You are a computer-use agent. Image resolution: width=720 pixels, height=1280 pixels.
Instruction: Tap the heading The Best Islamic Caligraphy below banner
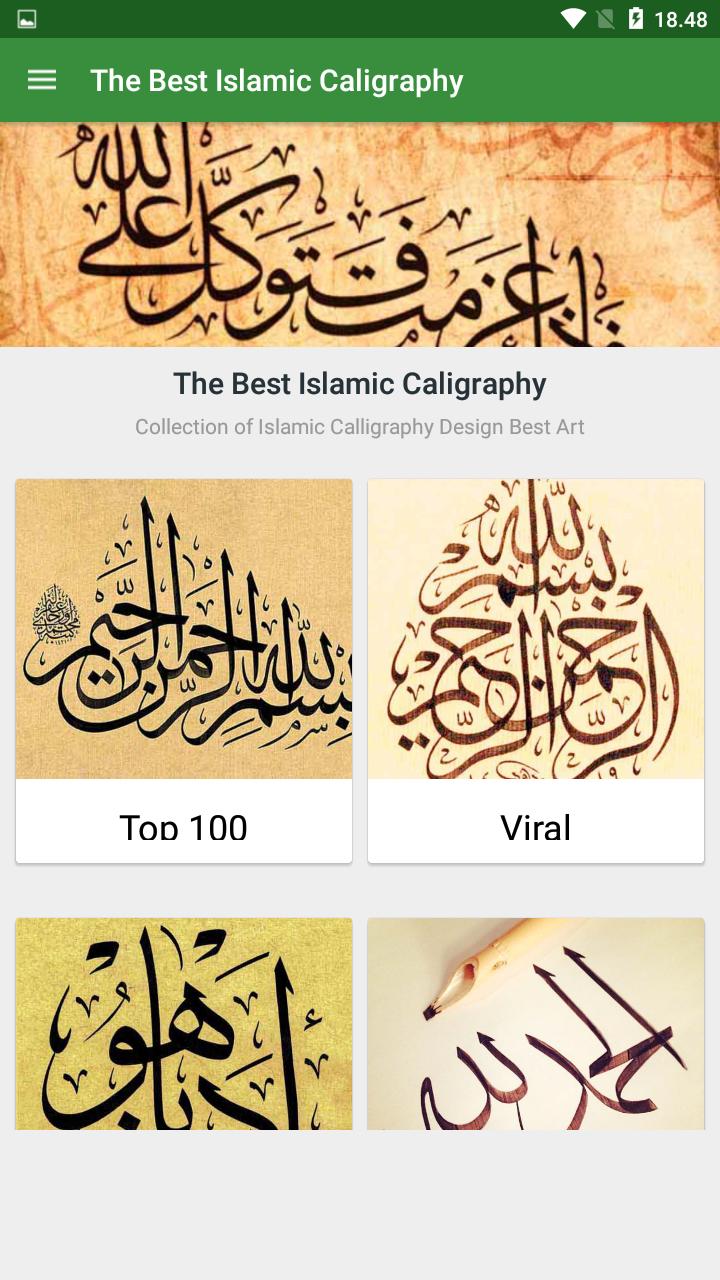[x=360, y=383]
